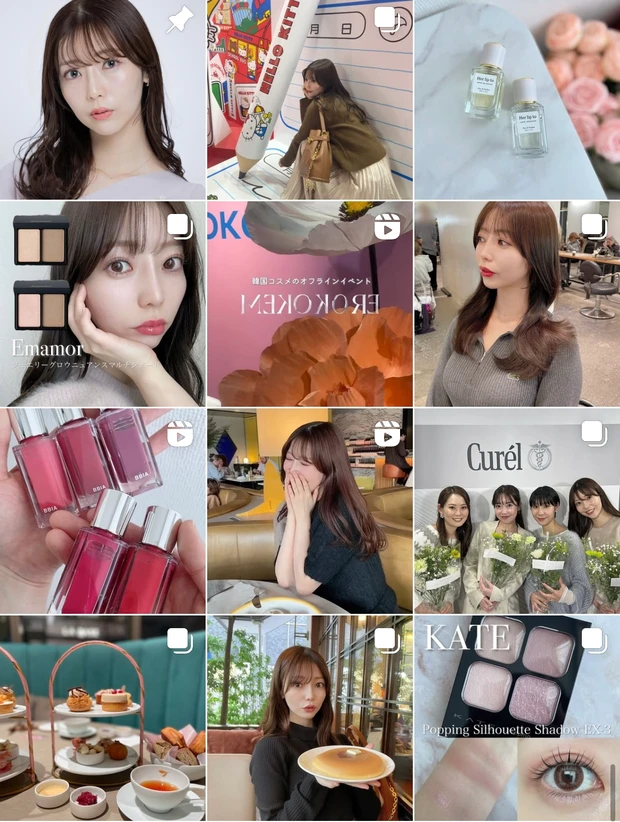Image resolution: width=620 pixels, height=822 pixels.
Task: Open the pancake plate post
Action: tap(309, 718)
